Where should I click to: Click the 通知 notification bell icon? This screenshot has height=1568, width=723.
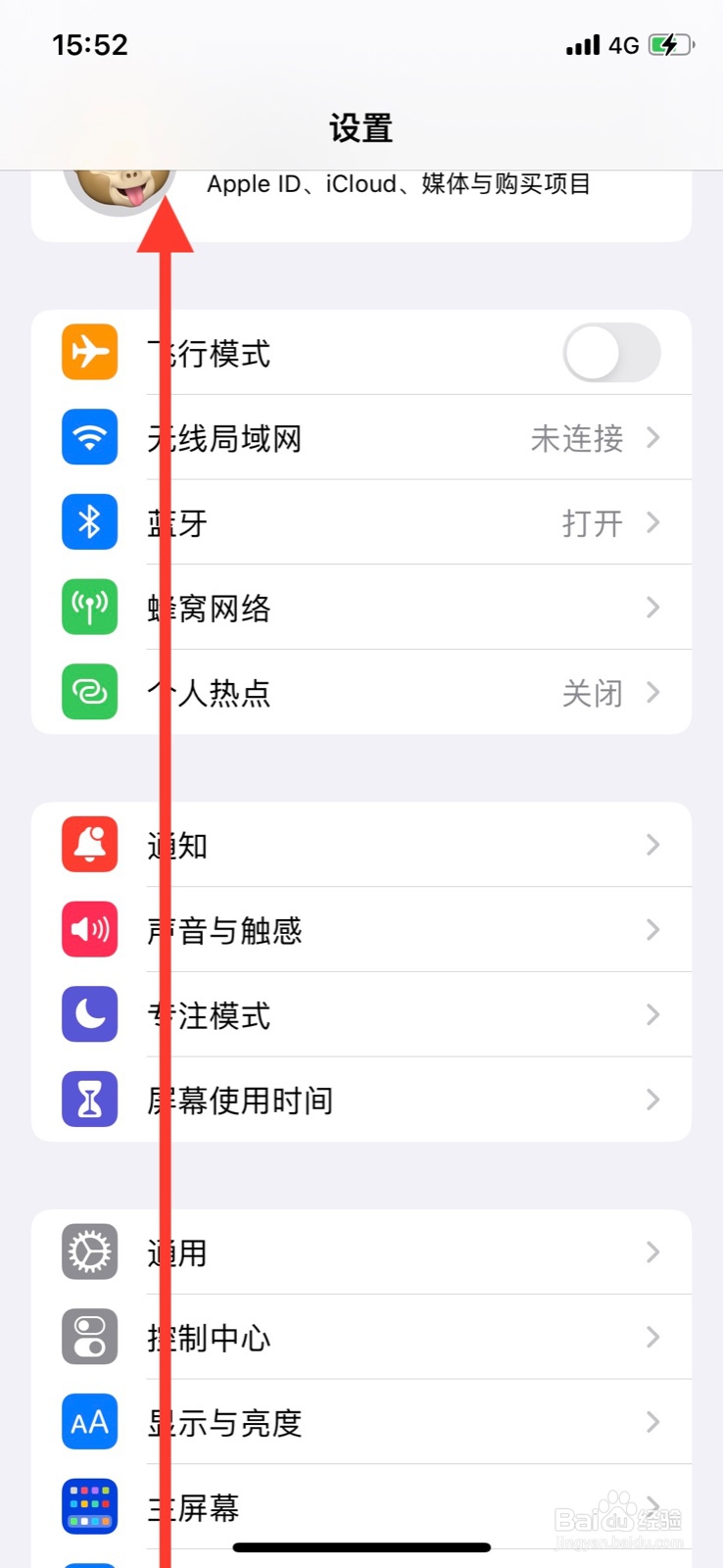click(89, 845)
